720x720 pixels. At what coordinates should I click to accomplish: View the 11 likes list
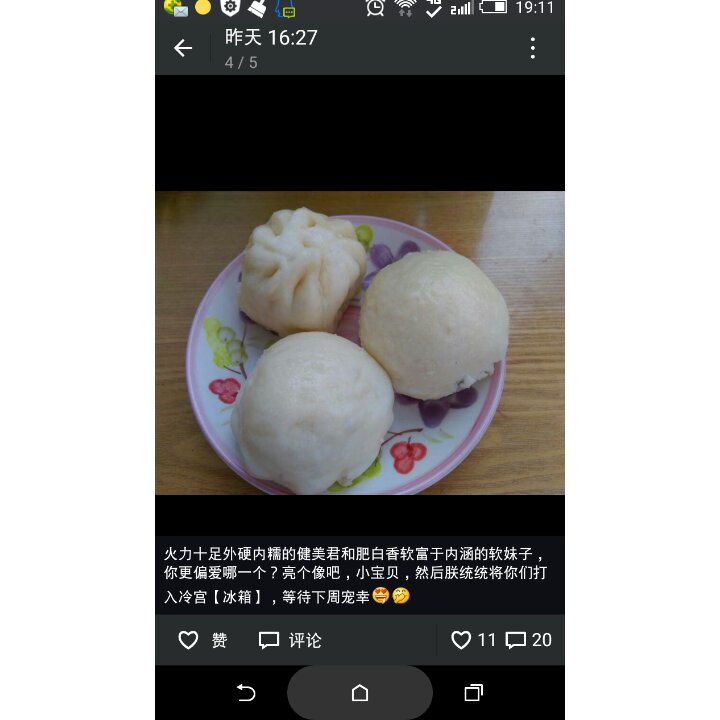[473, 640]
